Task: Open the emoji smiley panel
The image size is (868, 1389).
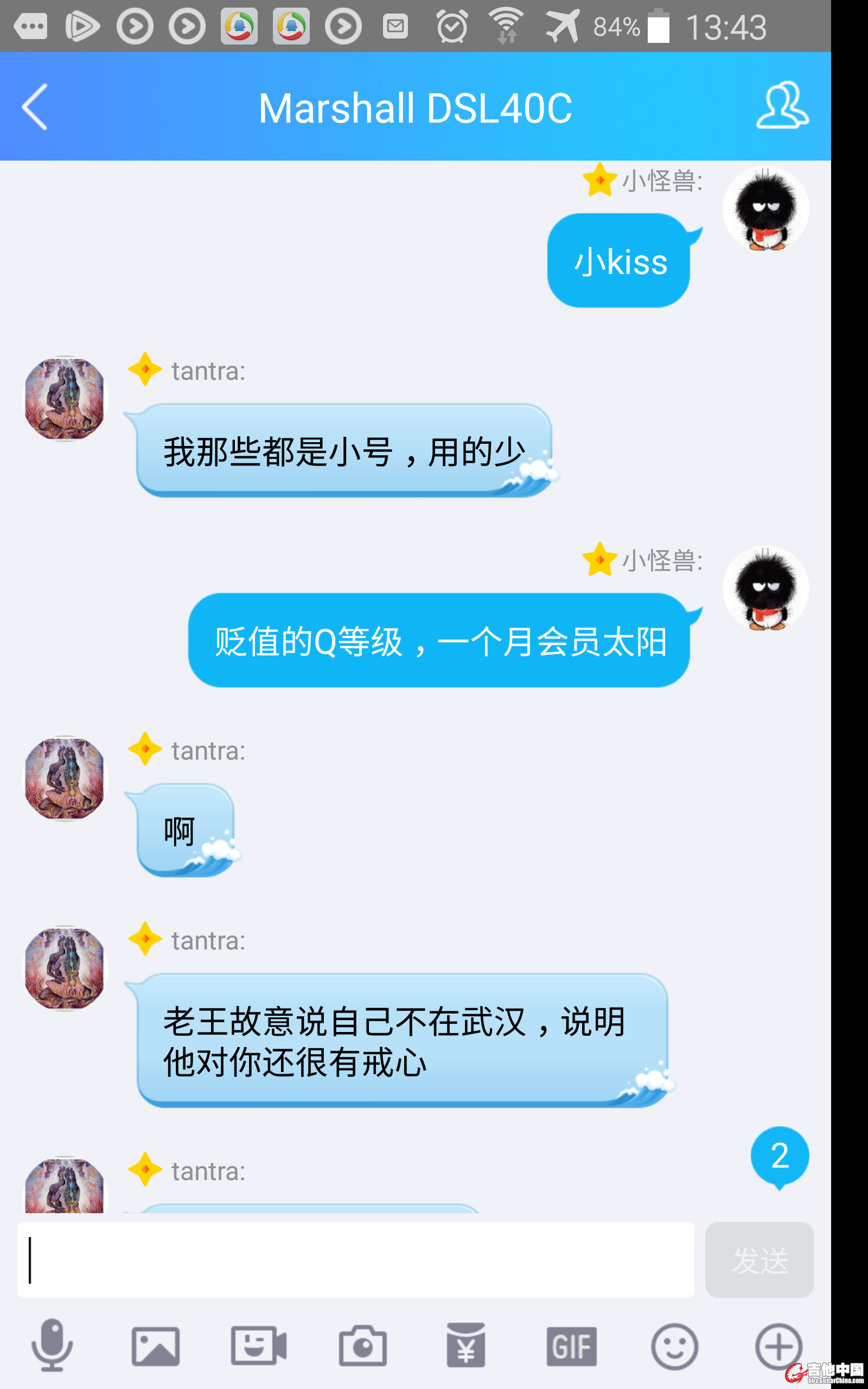Action: click(674, 1346)
